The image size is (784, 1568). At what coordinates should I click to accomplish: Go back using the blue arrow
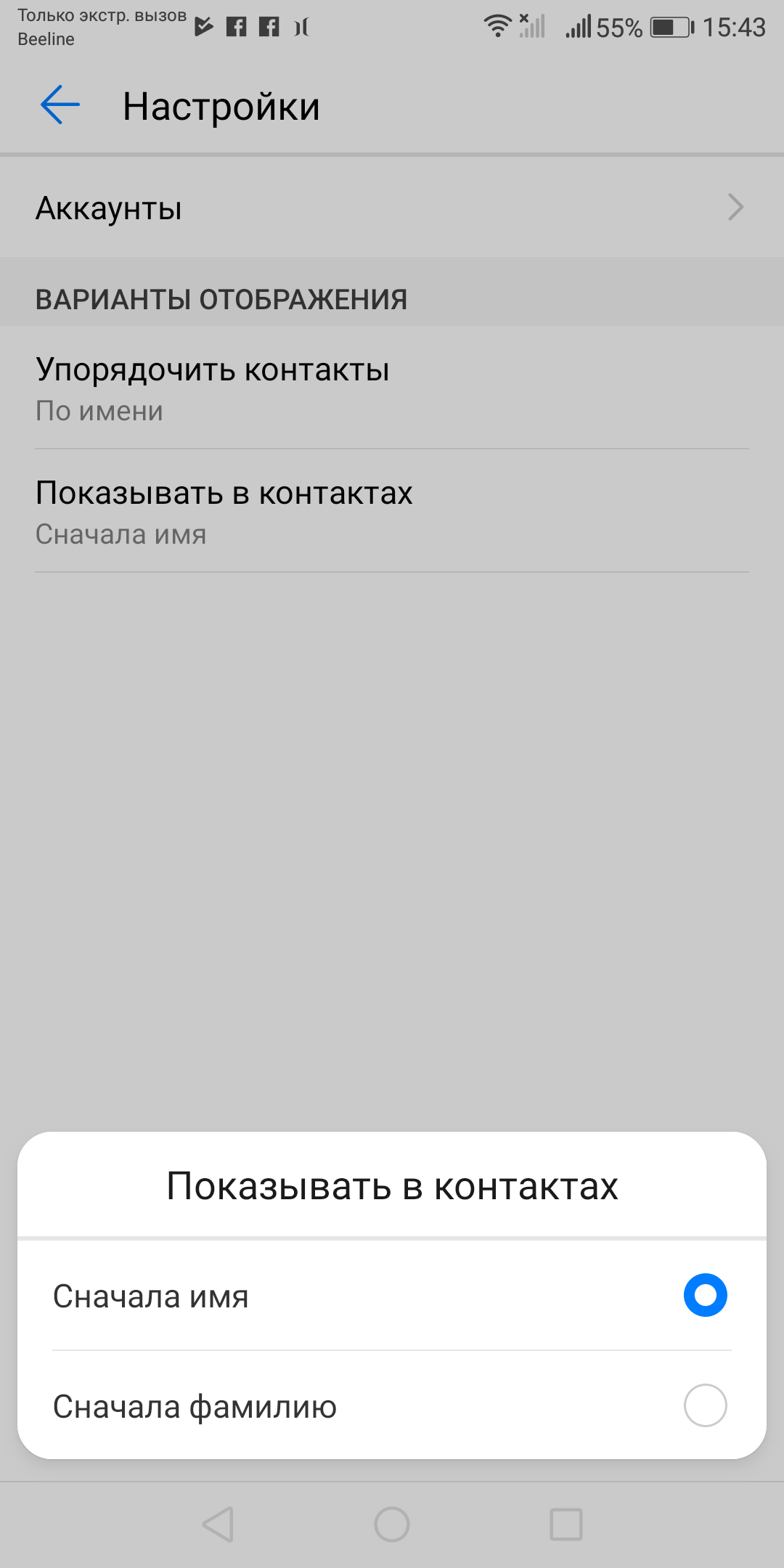(60, 105)
